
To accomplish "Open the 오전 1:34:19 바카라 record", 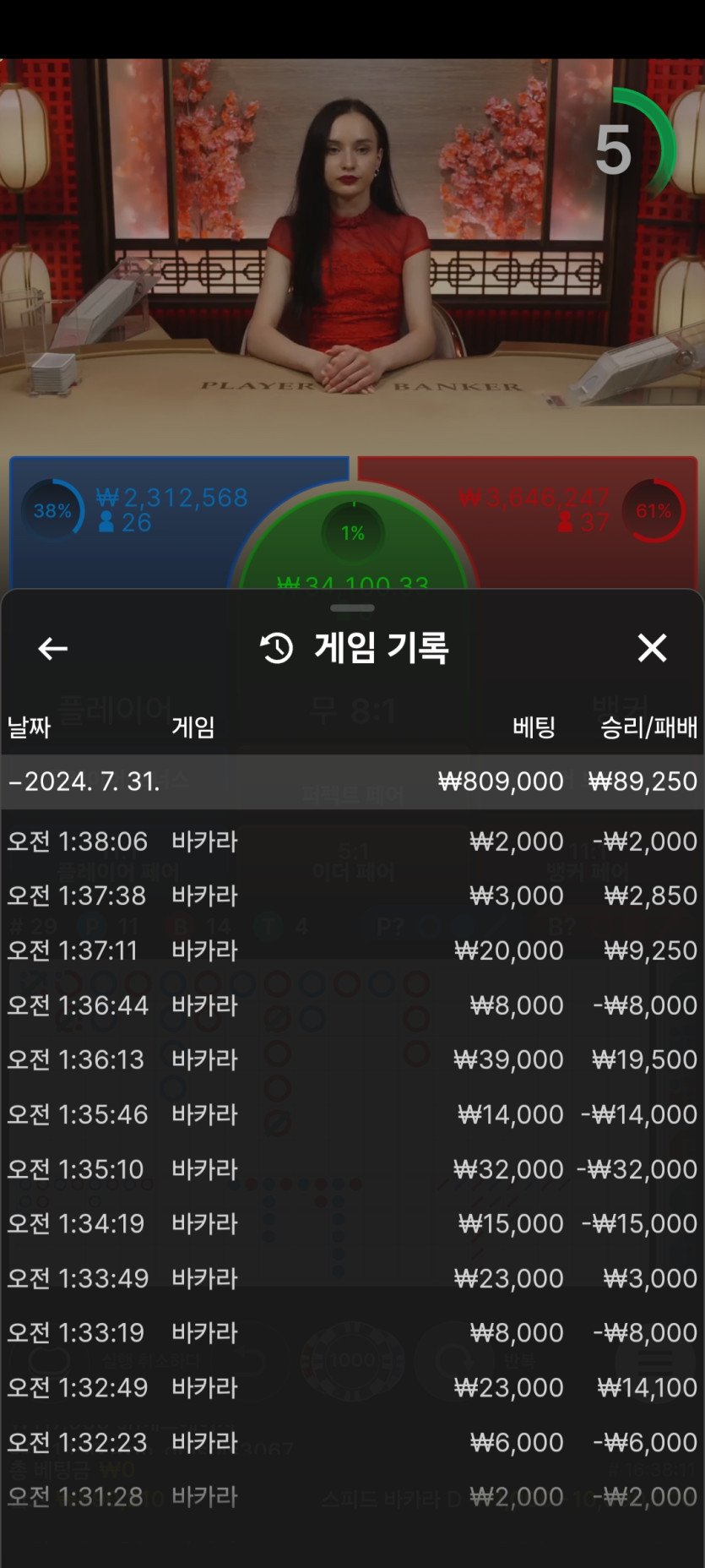I will tap(352, 1223).
